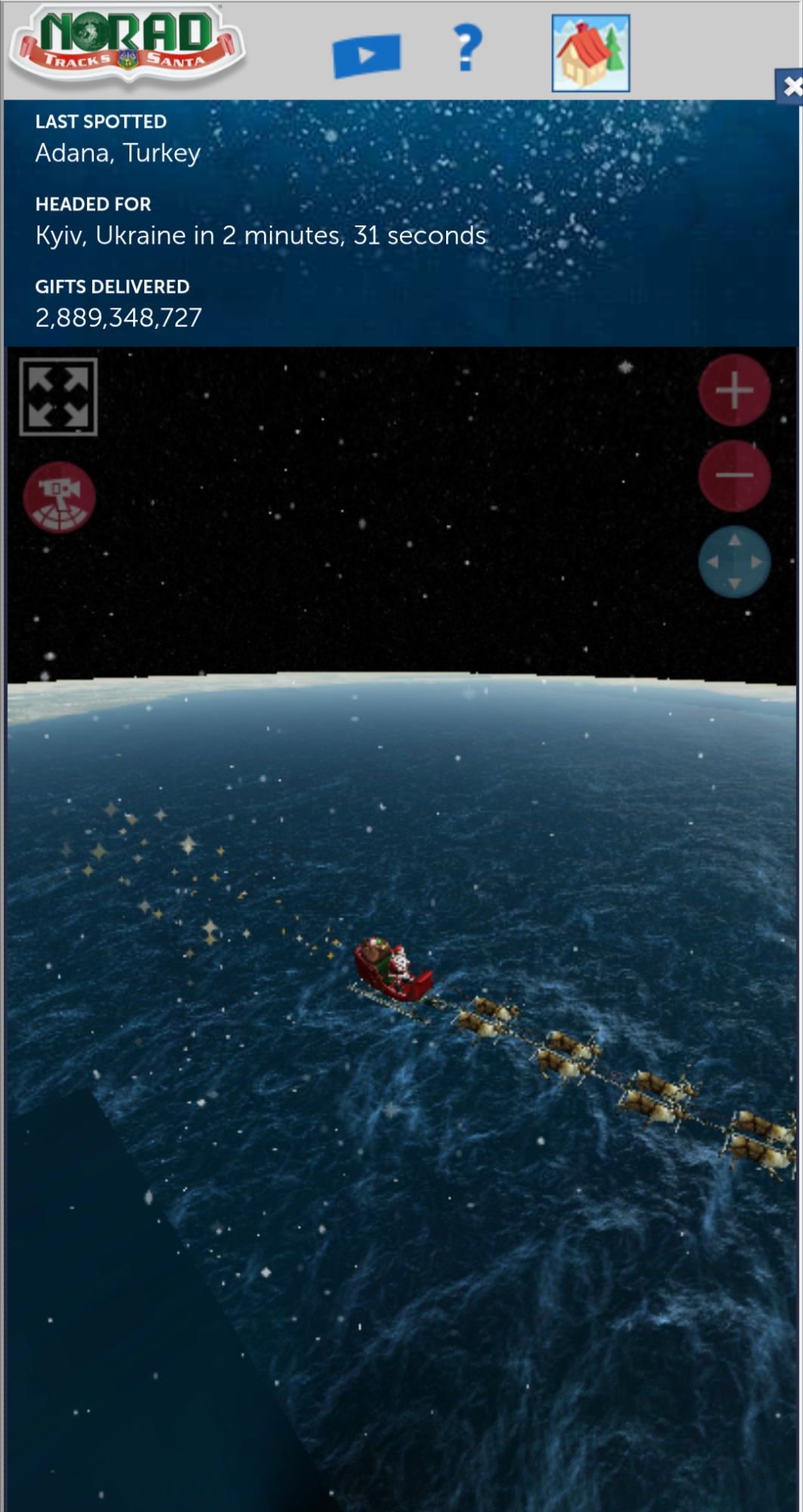Open the help question mark
803x1512 pixels.
(x=468, y=48)
